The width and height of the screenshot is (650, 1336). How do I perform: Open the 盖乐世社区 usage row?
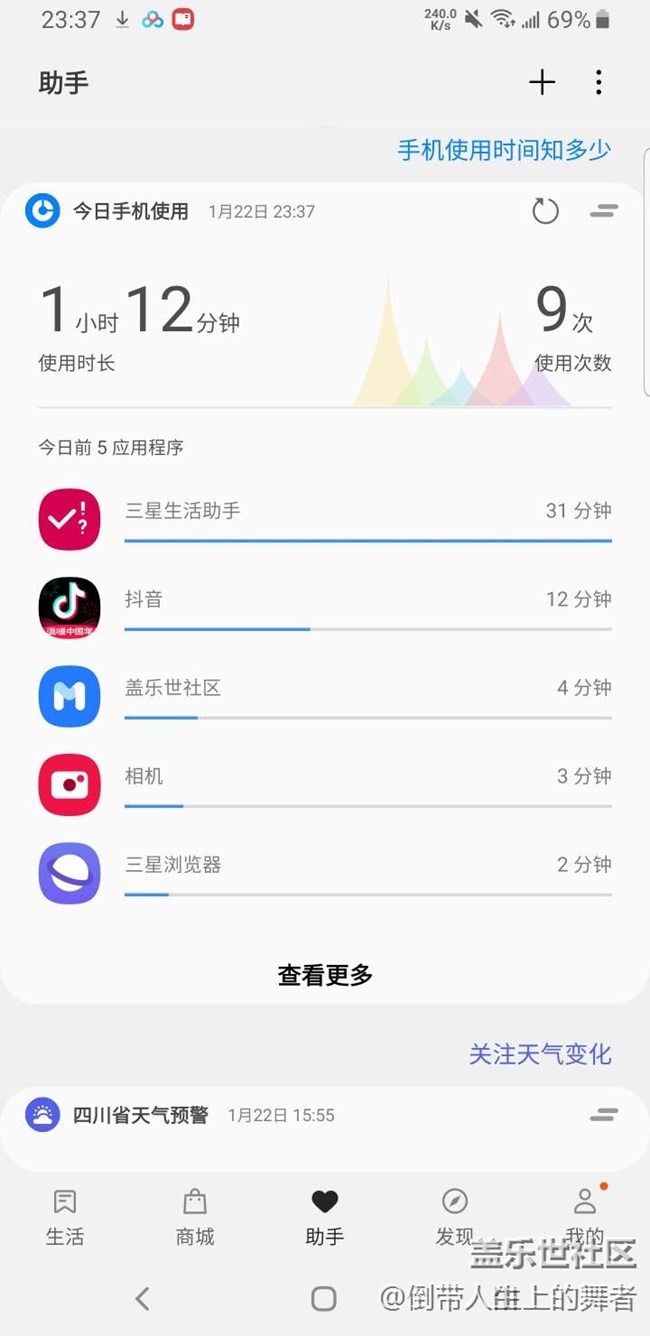(325, 696)
